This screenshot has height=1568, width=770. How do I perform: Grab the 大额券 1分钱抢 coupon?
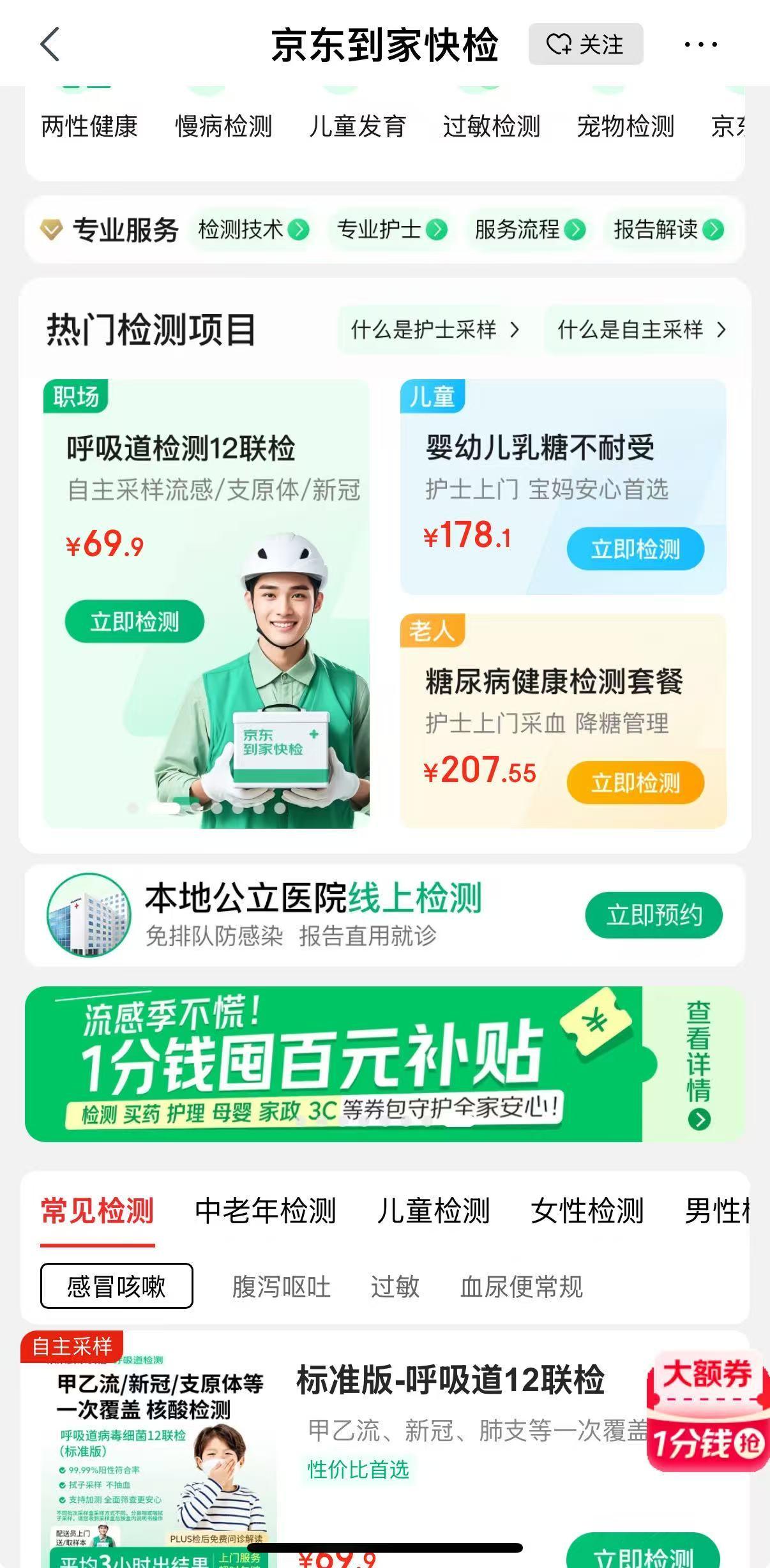[x=707, y=1412]
